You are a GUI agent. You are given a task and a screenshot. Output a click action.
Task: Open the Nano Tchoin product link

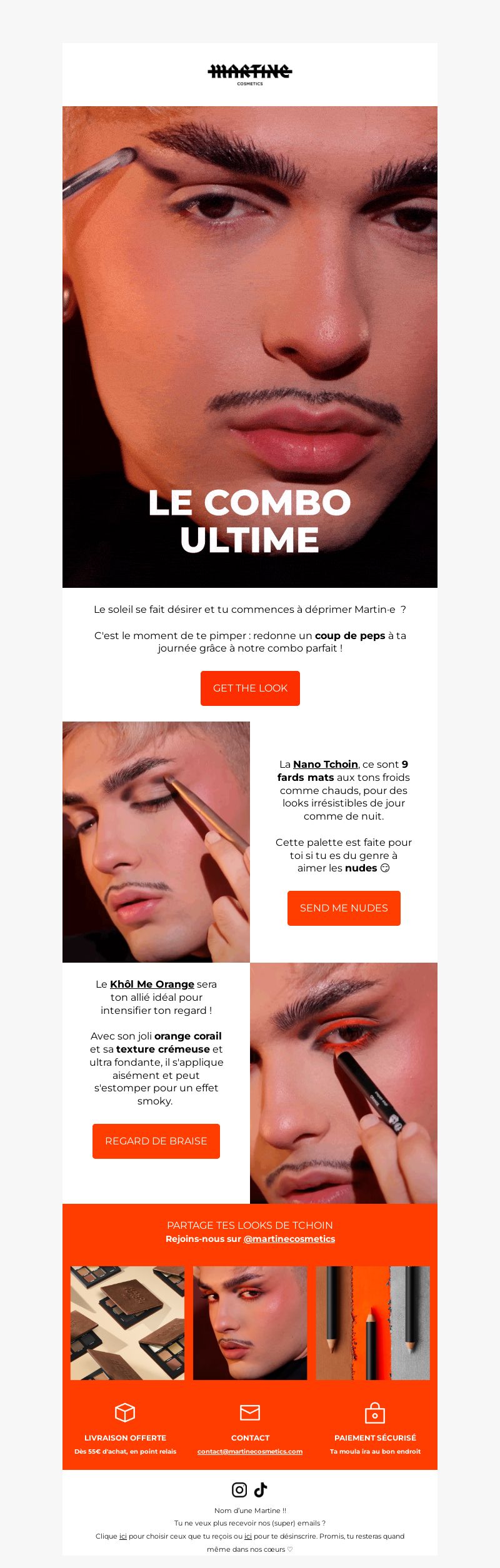(325, 764)
